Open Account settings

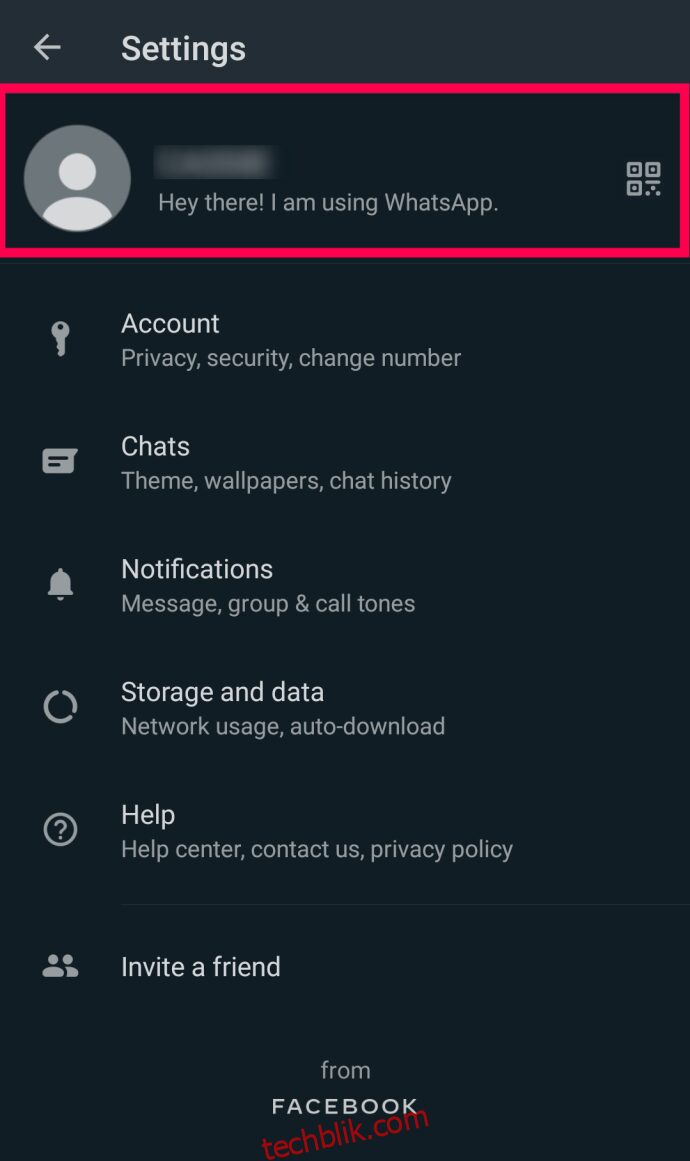coord(345,340)
